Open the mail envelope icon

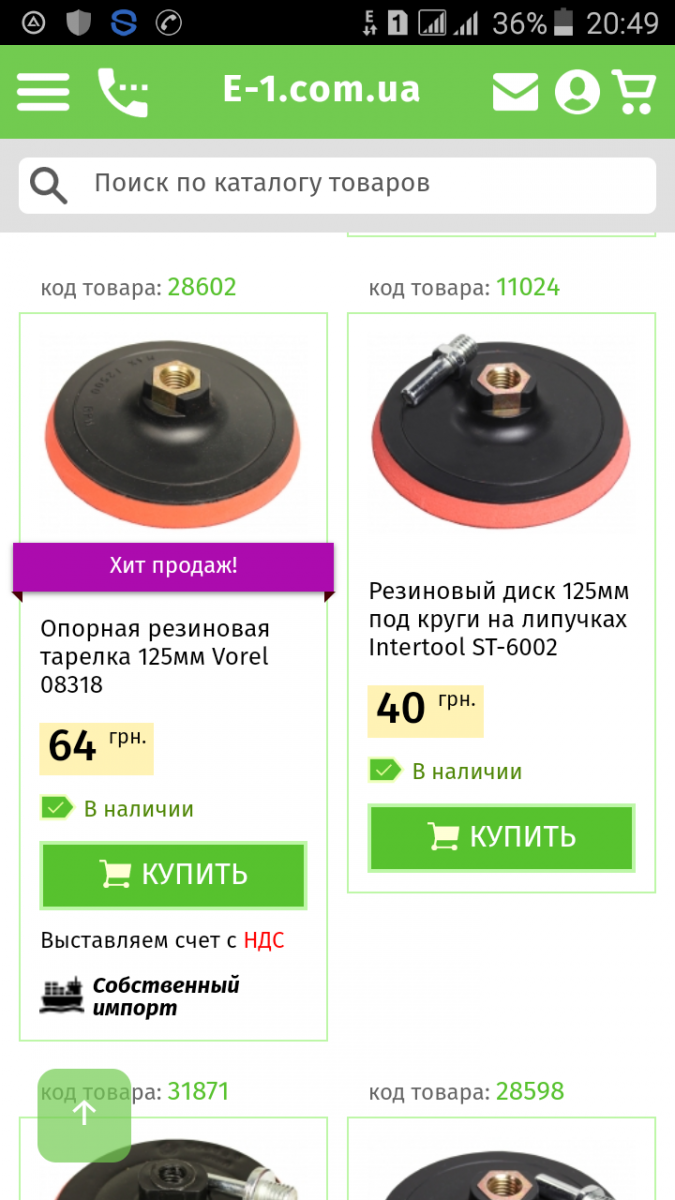516,92
